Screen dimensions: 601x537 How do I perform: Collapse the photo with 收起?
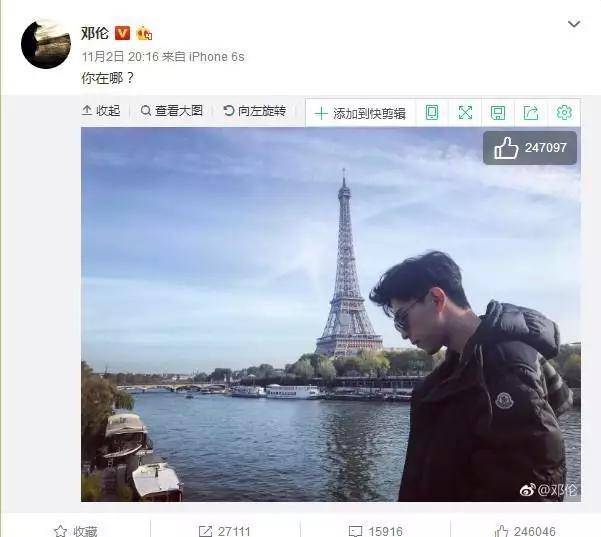[x=101, y=111]
